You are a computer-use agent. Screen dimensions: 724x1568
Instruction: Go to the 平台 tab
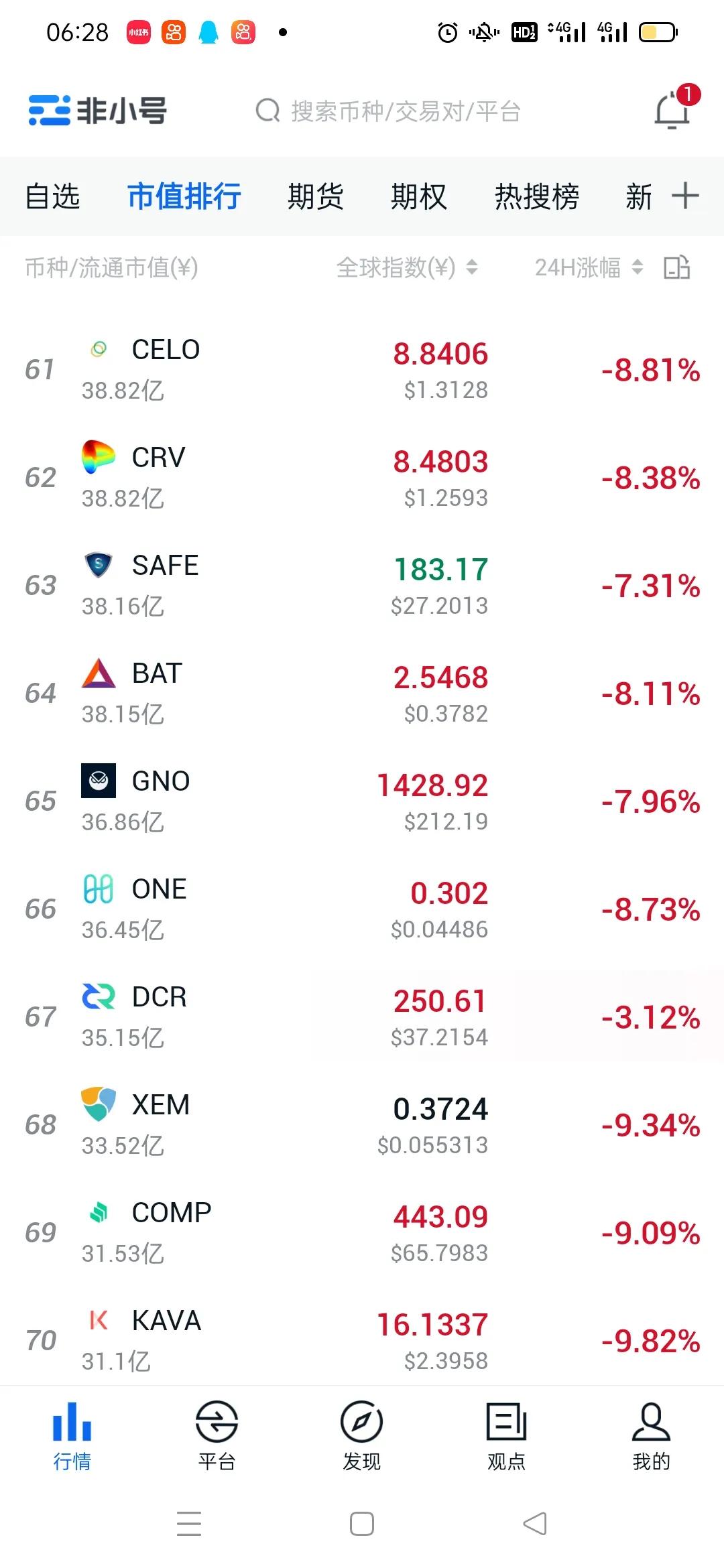click(217, 1435)
